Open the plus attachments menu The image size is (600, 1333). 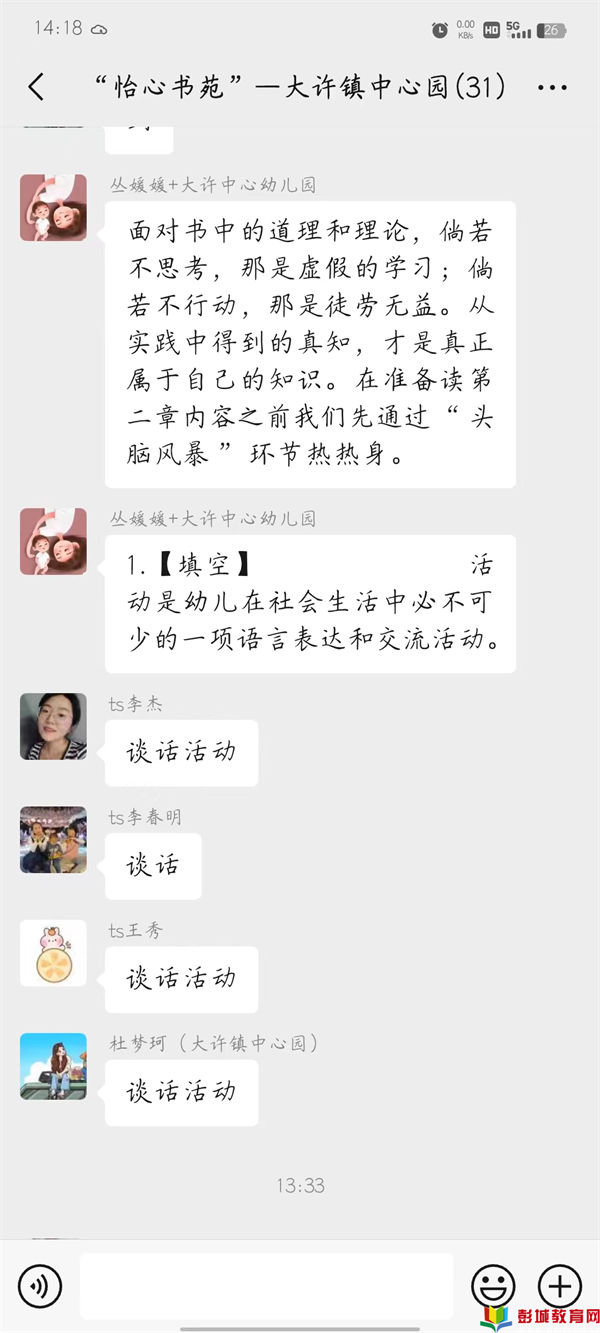(x=560, y=1285)
